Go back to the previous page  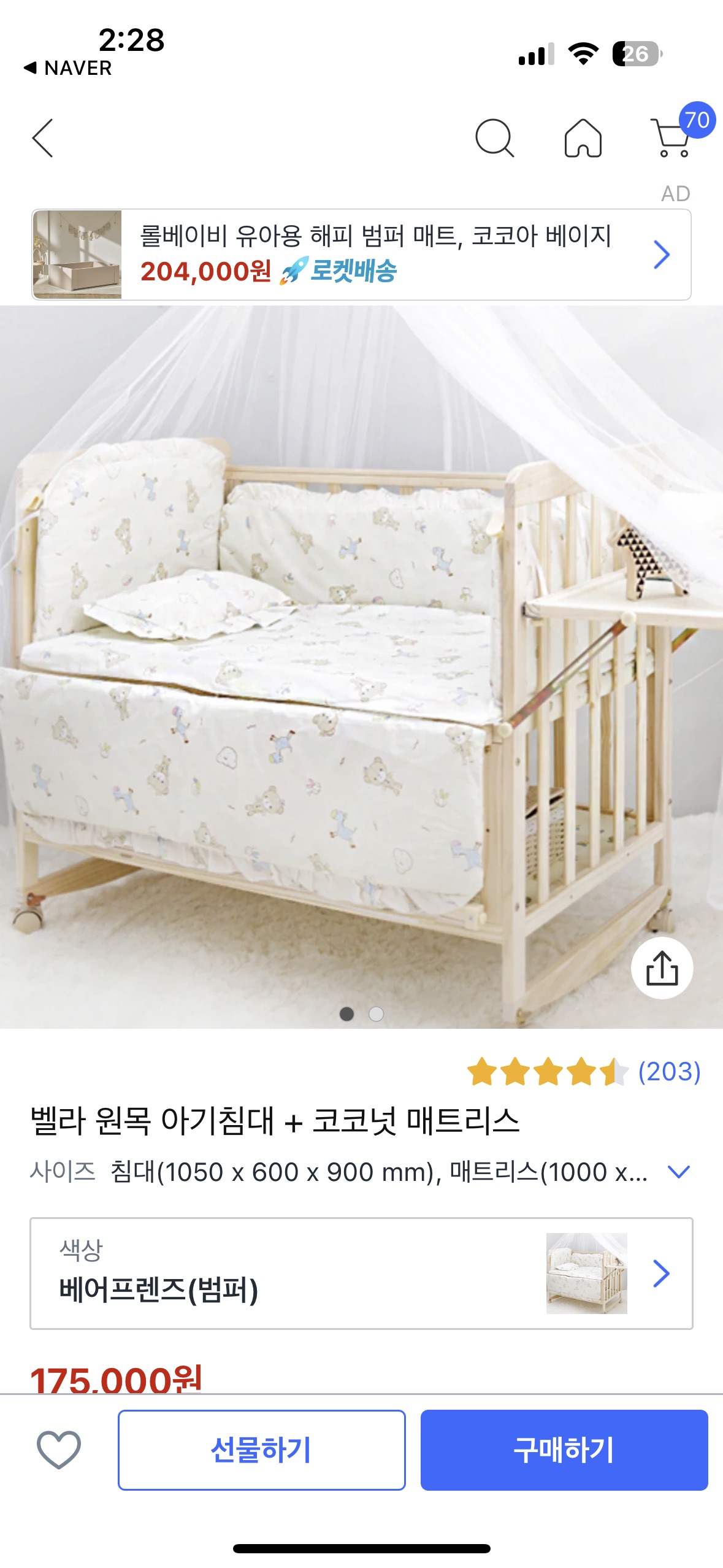tap(43, 138)
